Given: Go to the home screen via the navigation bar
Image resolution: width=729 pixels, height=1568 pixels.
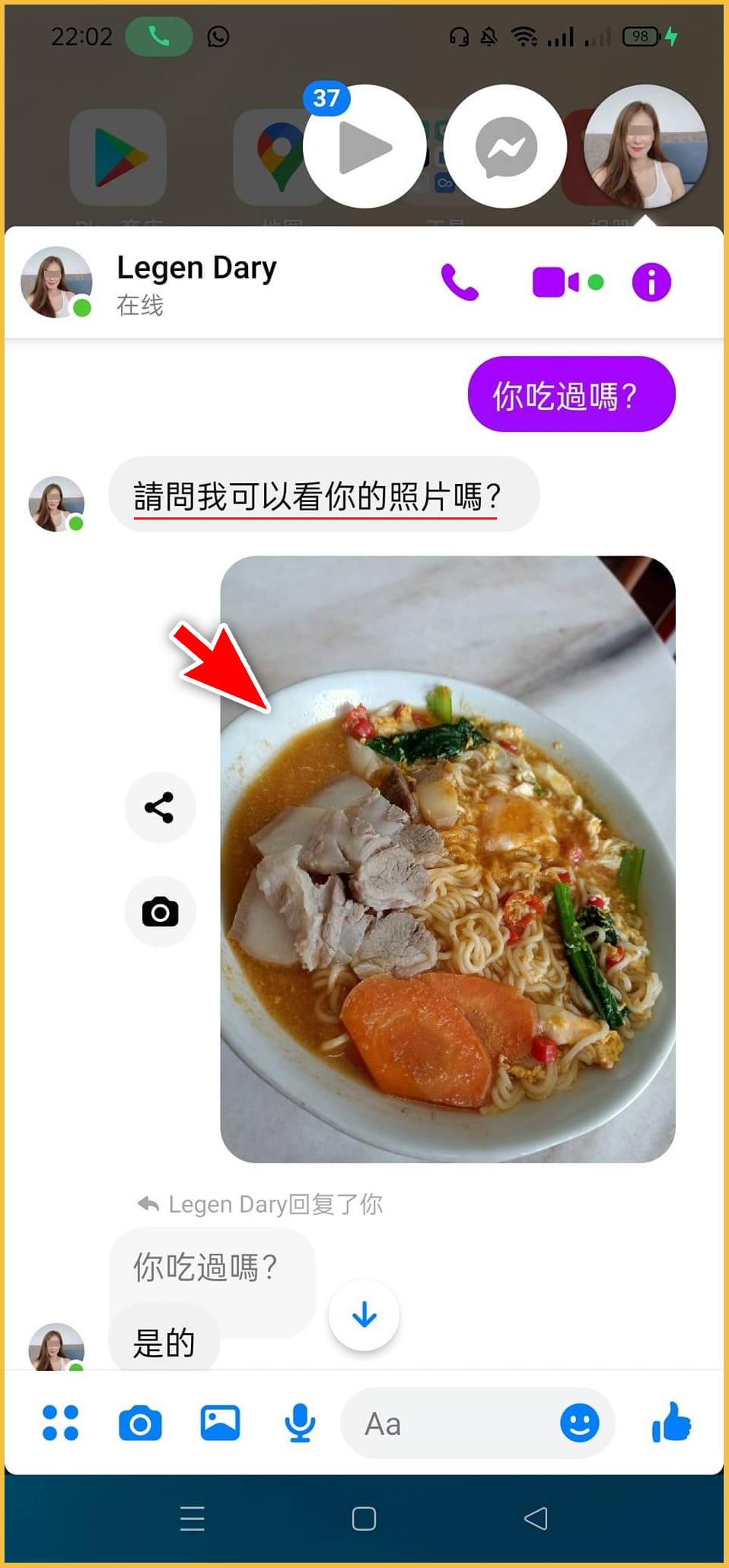Looking at the screenshot, I should (x=364, y=1519).
